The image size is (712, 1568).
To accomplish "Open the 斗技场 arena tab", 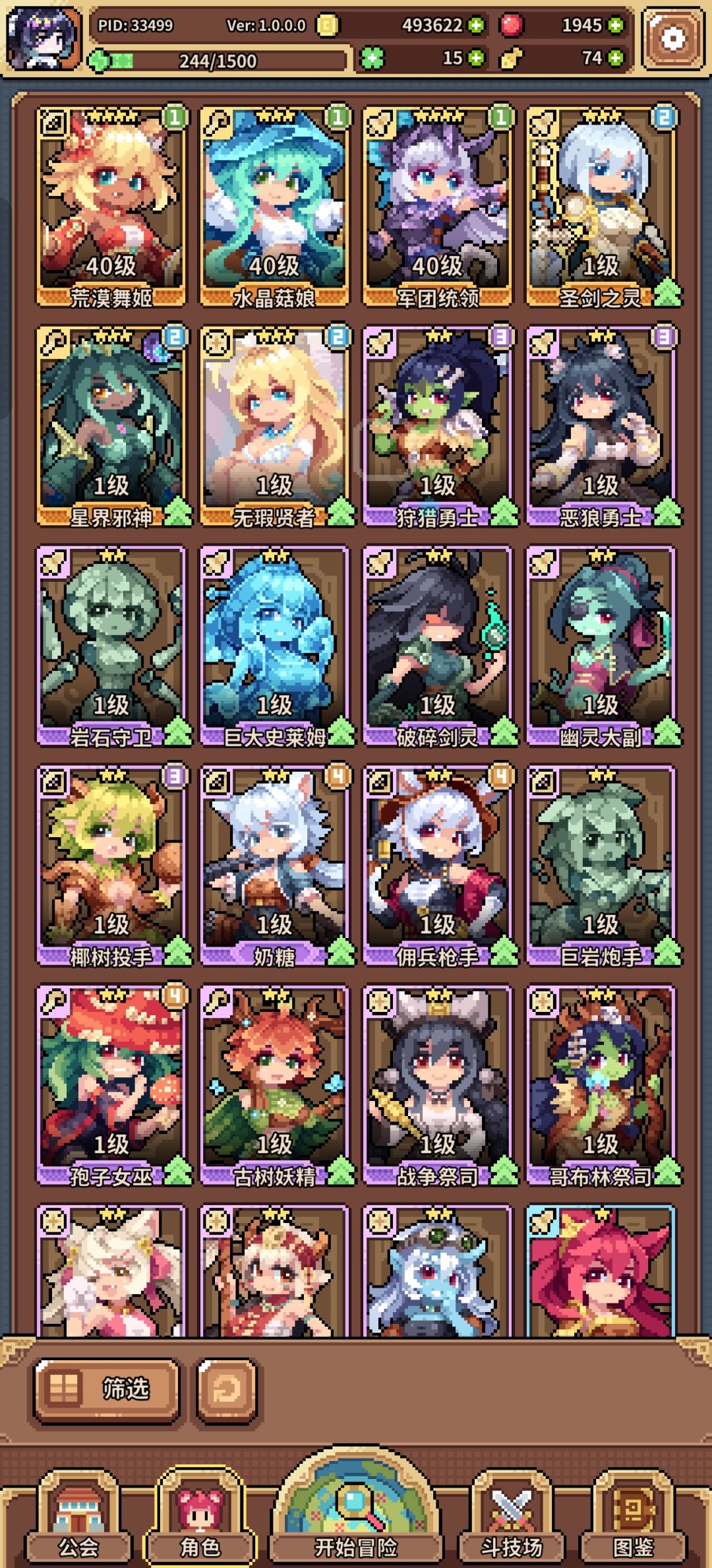I will [x=512, y=1517].
